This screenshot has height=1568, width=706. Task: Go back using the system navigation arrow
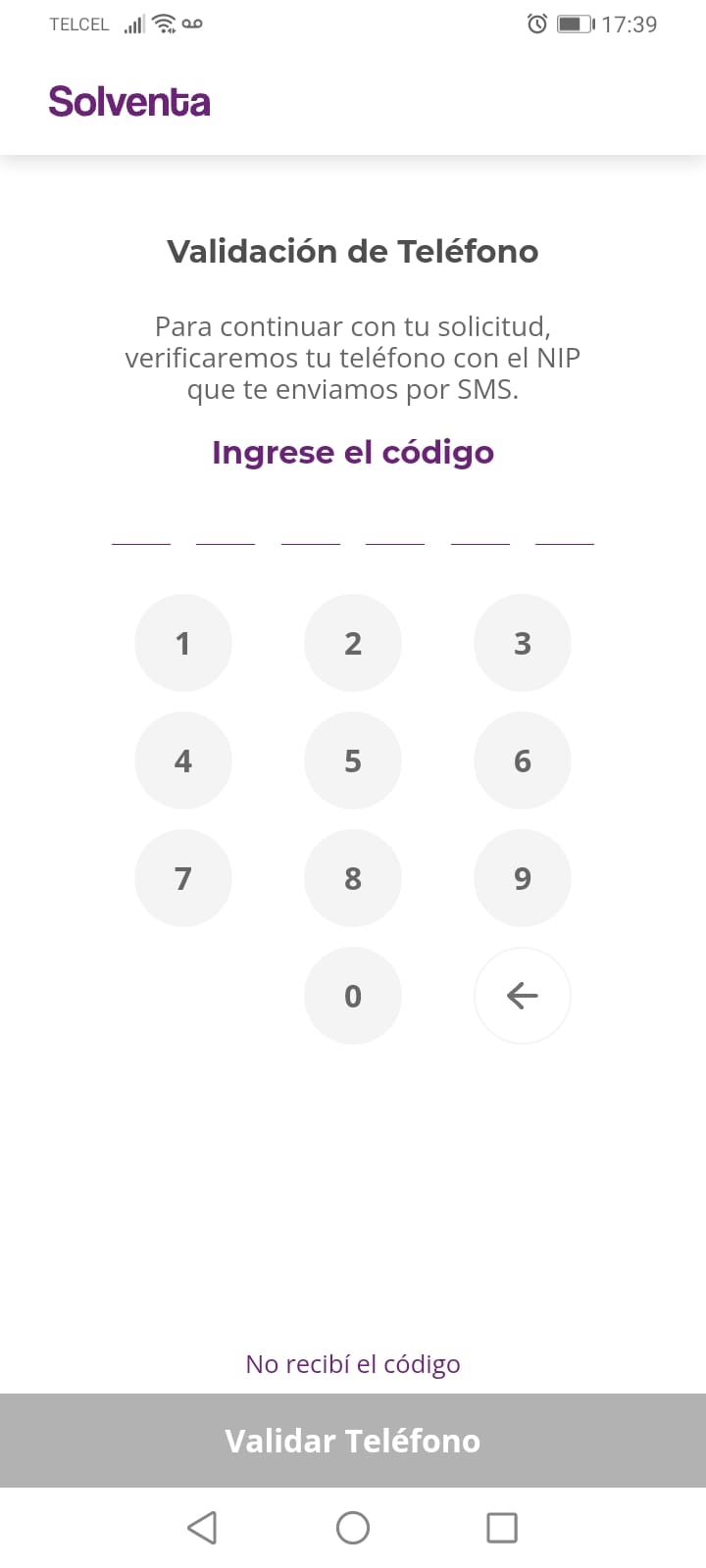tap(202, 1527)
